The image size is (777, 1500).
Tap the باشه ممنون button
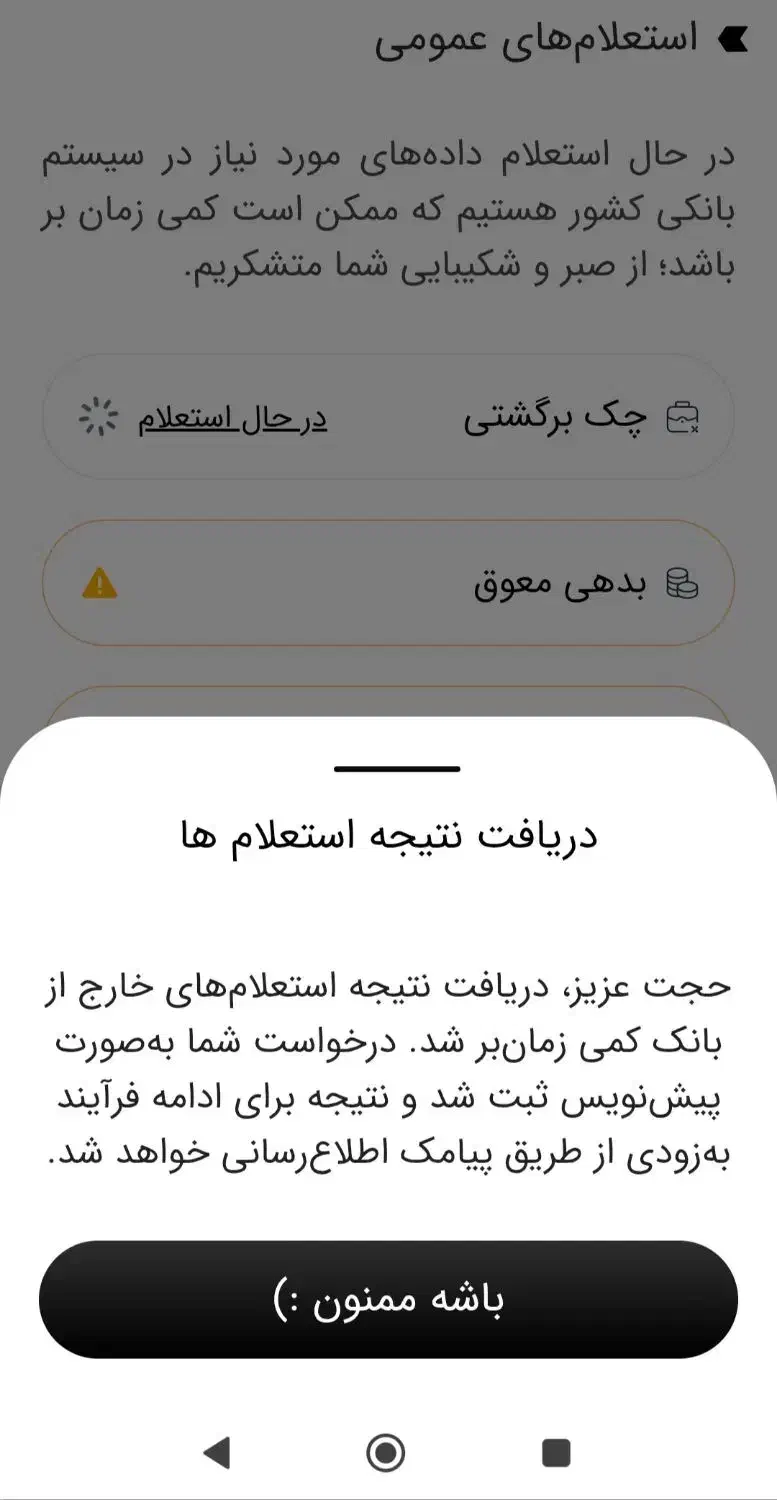tap(388, 1299)
